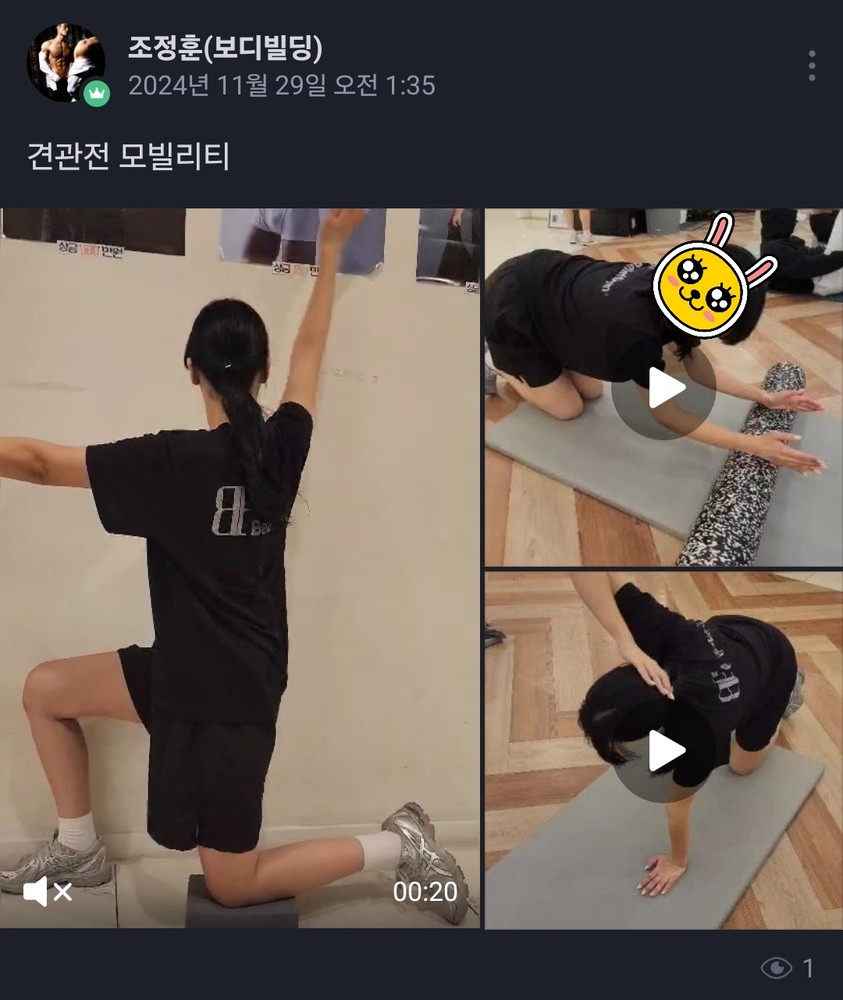Open 조정훈(보디빌딩) profile picture
This screenshot has width=843, height=1000.
click(65, 63)
